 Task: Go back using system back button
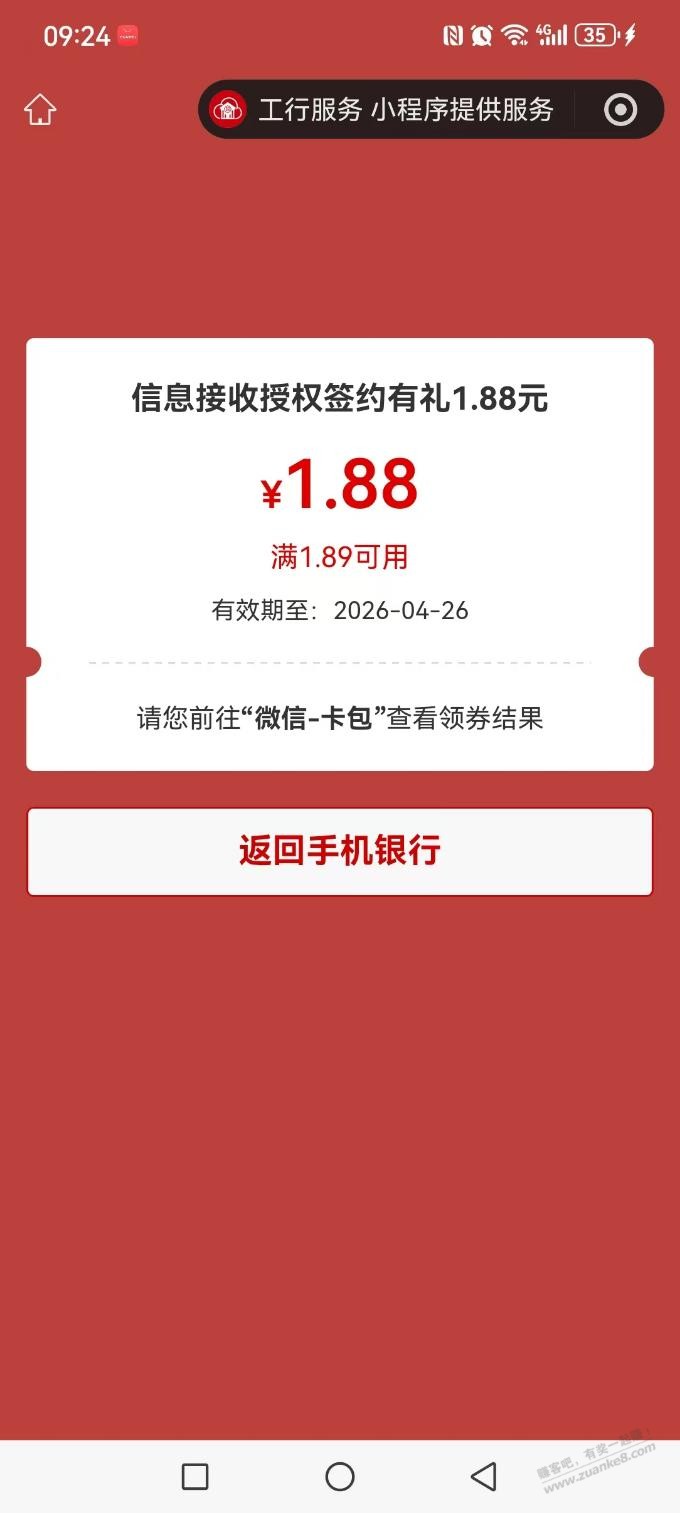(483, 1476)
